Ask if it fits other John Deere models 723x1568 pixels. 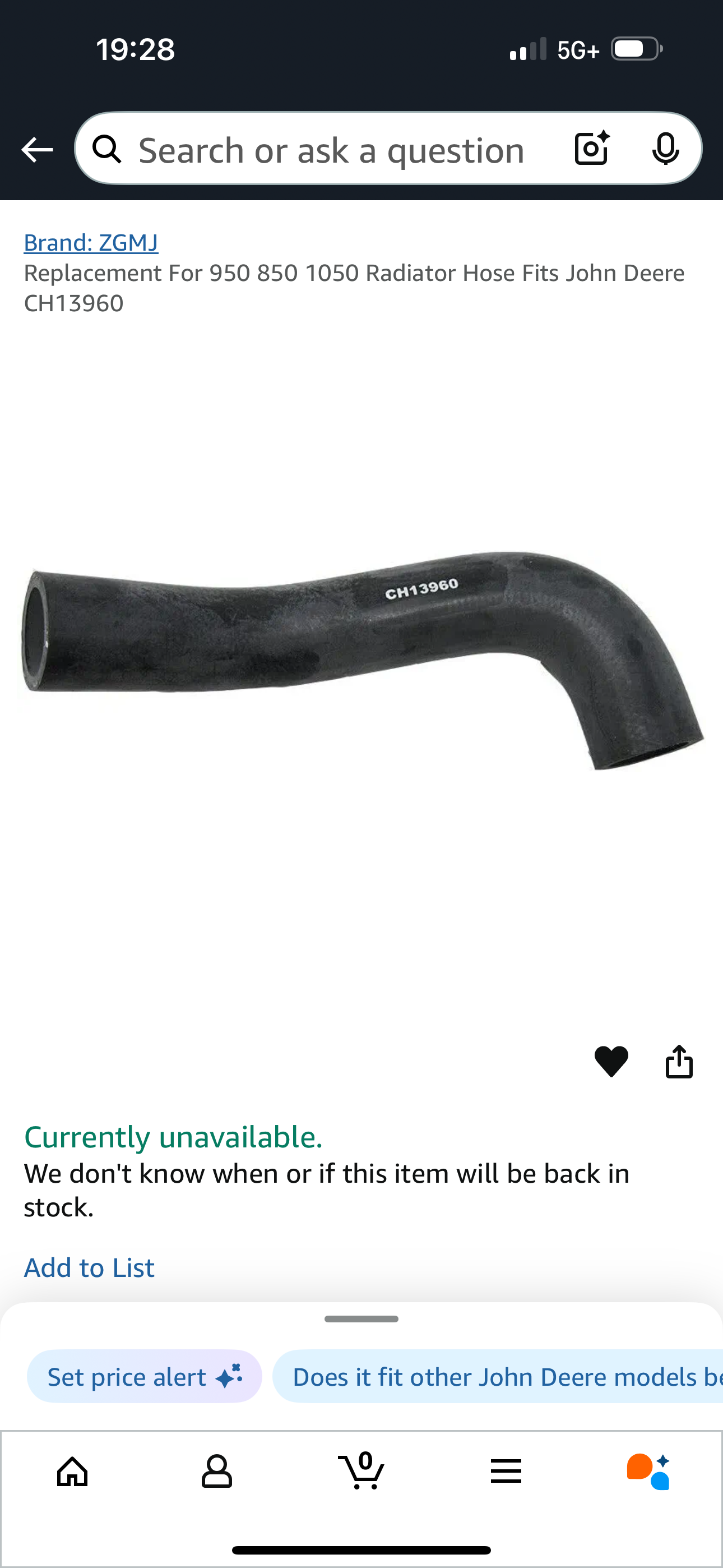[x=498, y=1376]
